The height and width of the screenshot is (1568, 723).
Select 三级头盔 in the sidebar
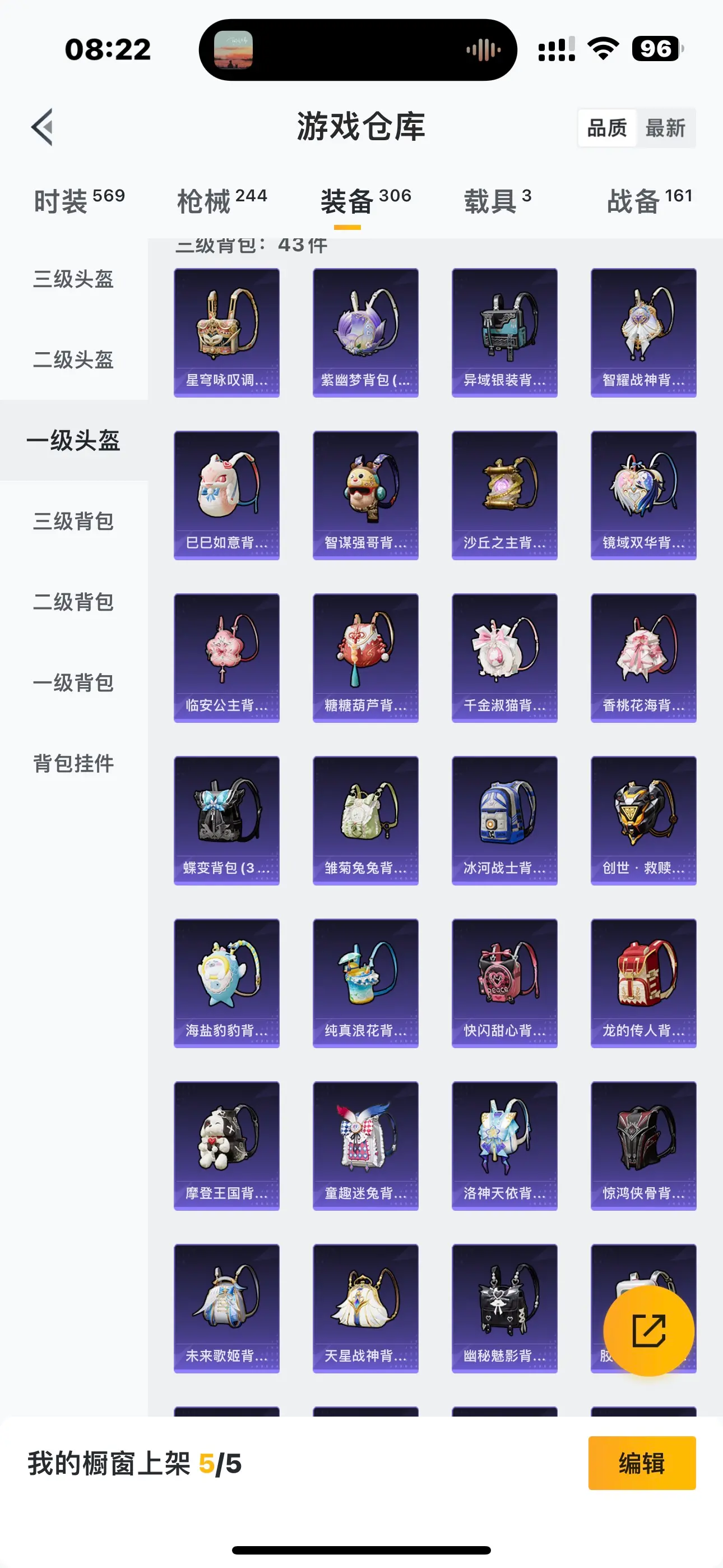click(x=73, y=279)
